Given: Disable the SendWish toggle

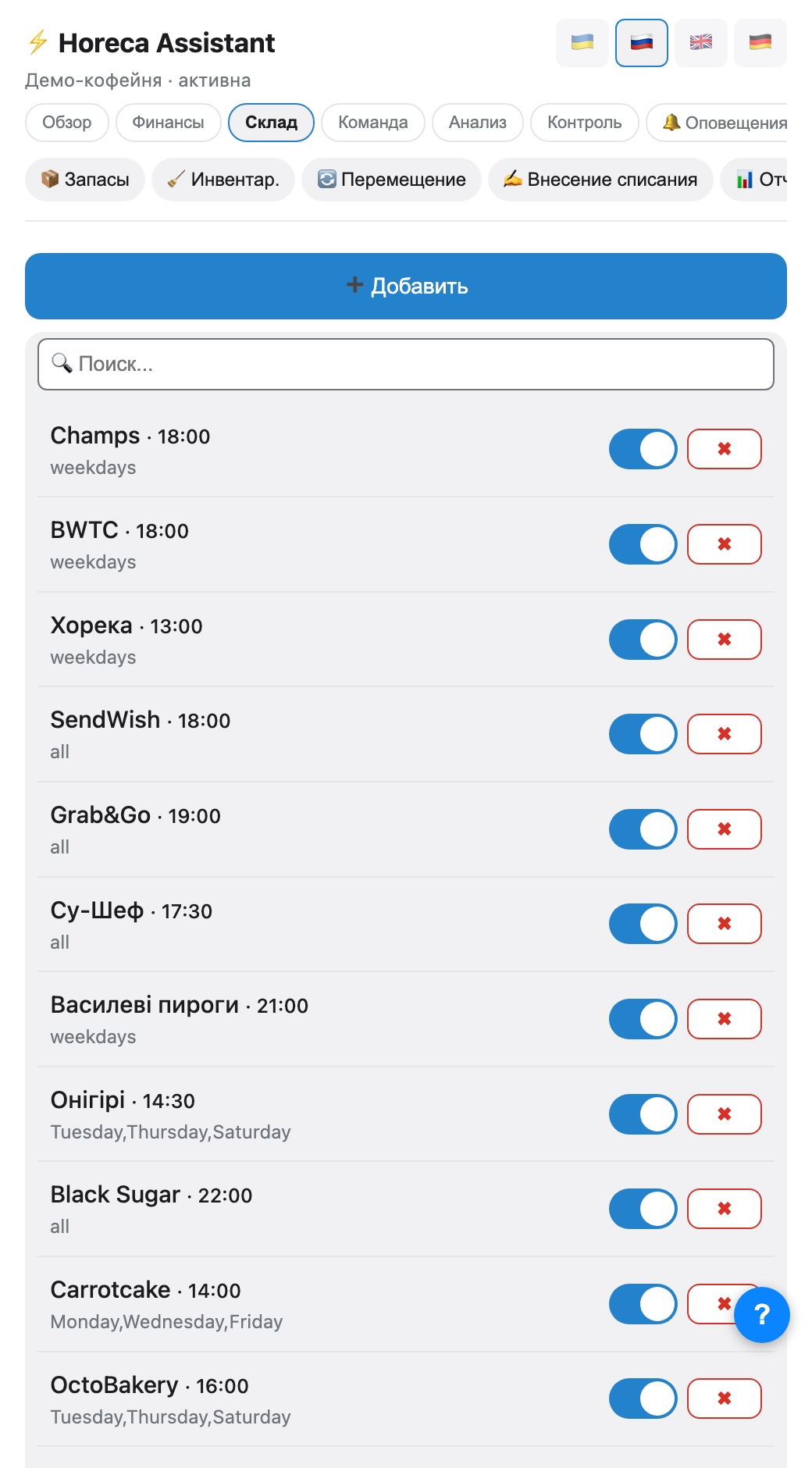Looking at the screenshot, I should [643, 734].
